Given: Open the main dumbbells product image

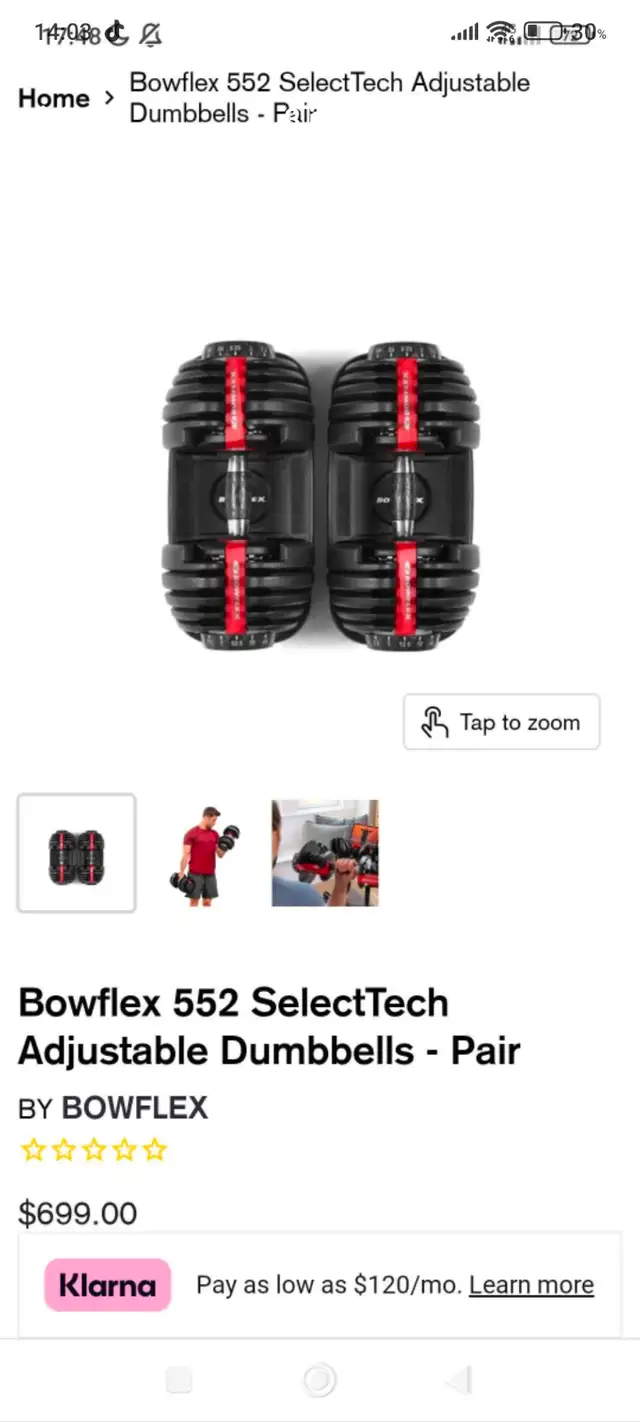Looking at the screenshot, I should click(x=320, y=496).
